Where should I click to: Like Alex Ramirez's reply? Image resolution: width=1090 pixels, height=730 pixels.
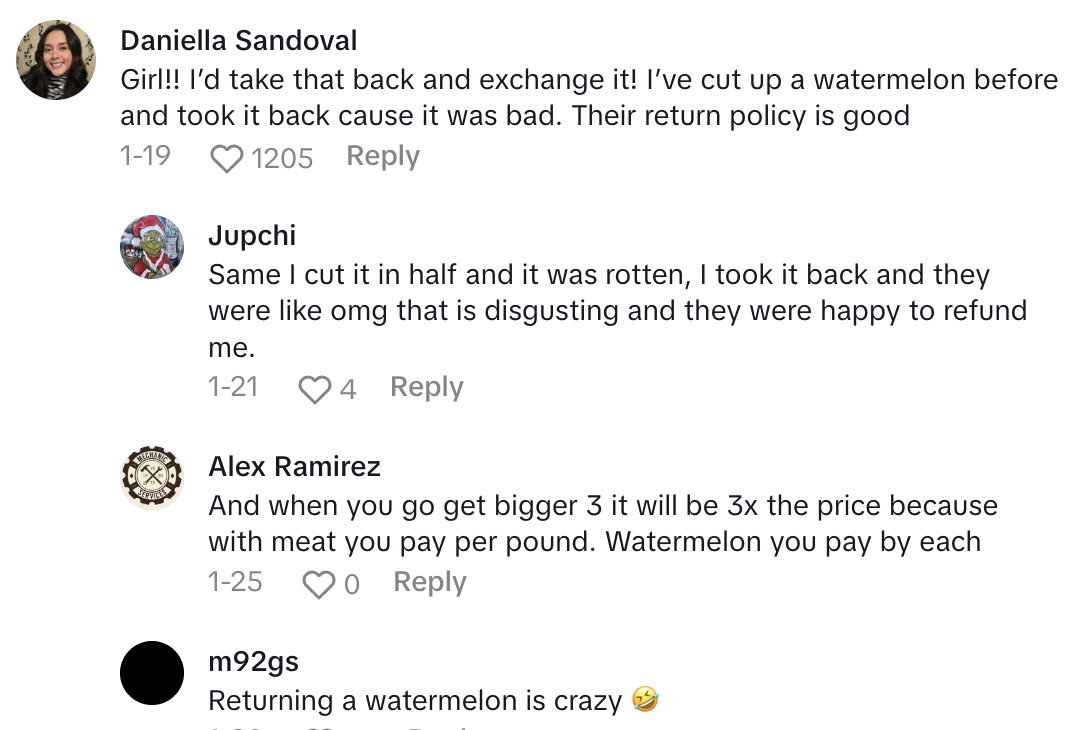(x=319, y=584)
